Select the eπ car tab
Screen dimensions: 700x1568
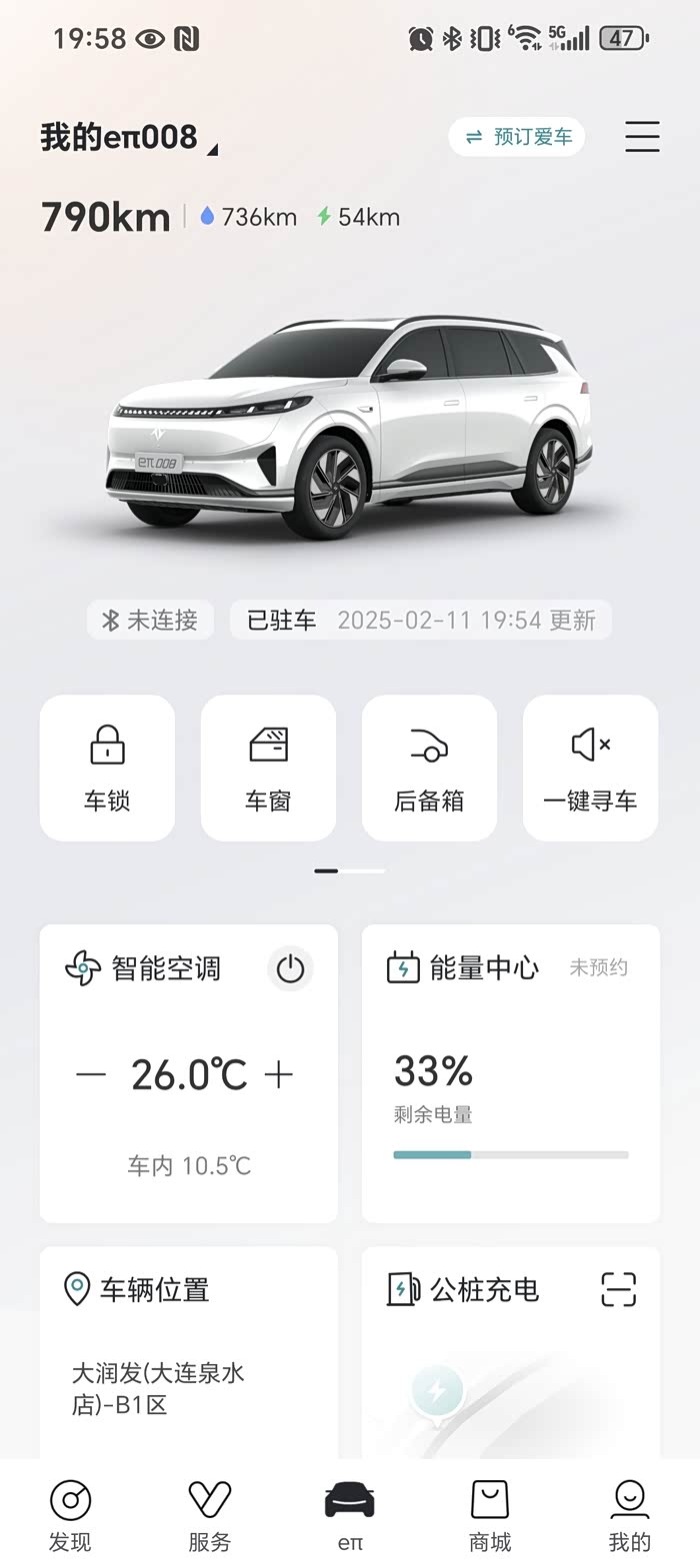[x=350, y=1516]
